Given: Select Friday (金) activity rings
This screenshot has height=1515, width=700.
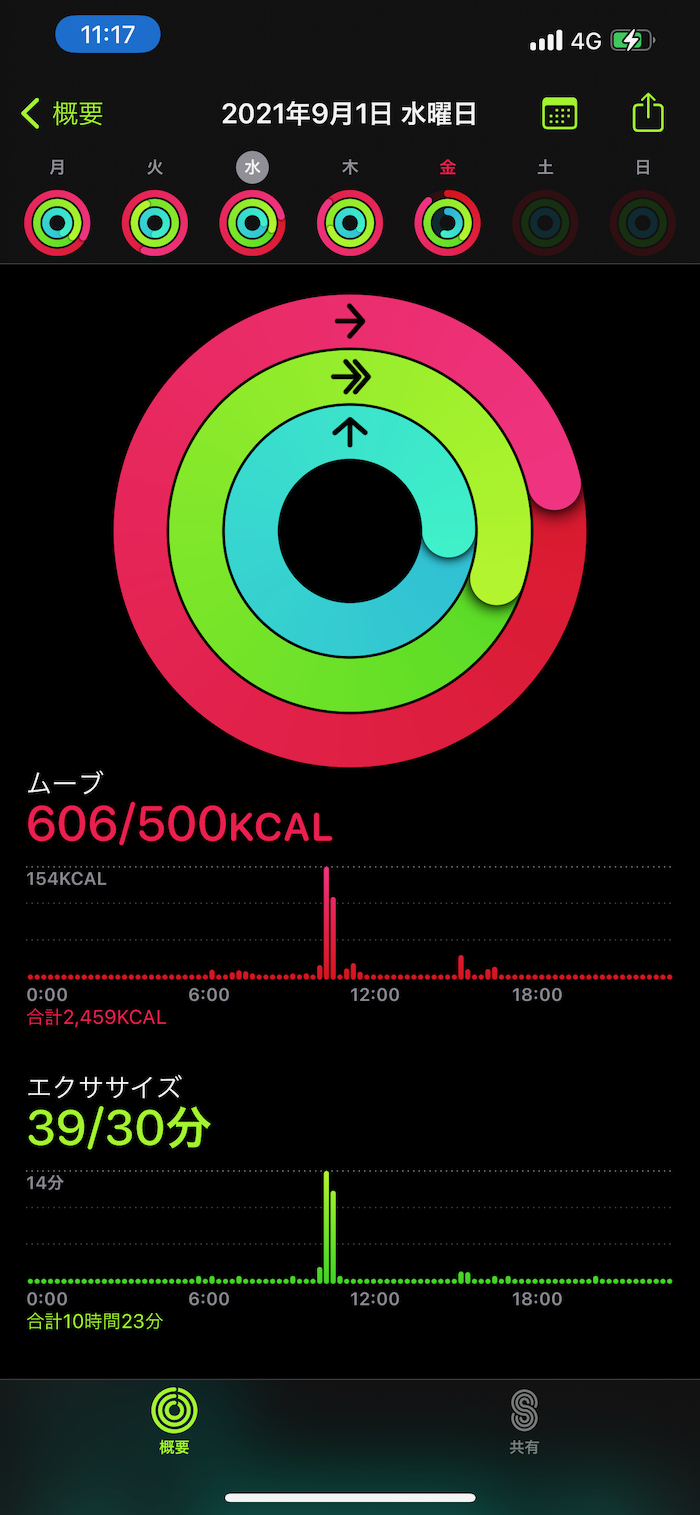Looking at the screenshot, I should pyautogui.click(x=447, y=222).
